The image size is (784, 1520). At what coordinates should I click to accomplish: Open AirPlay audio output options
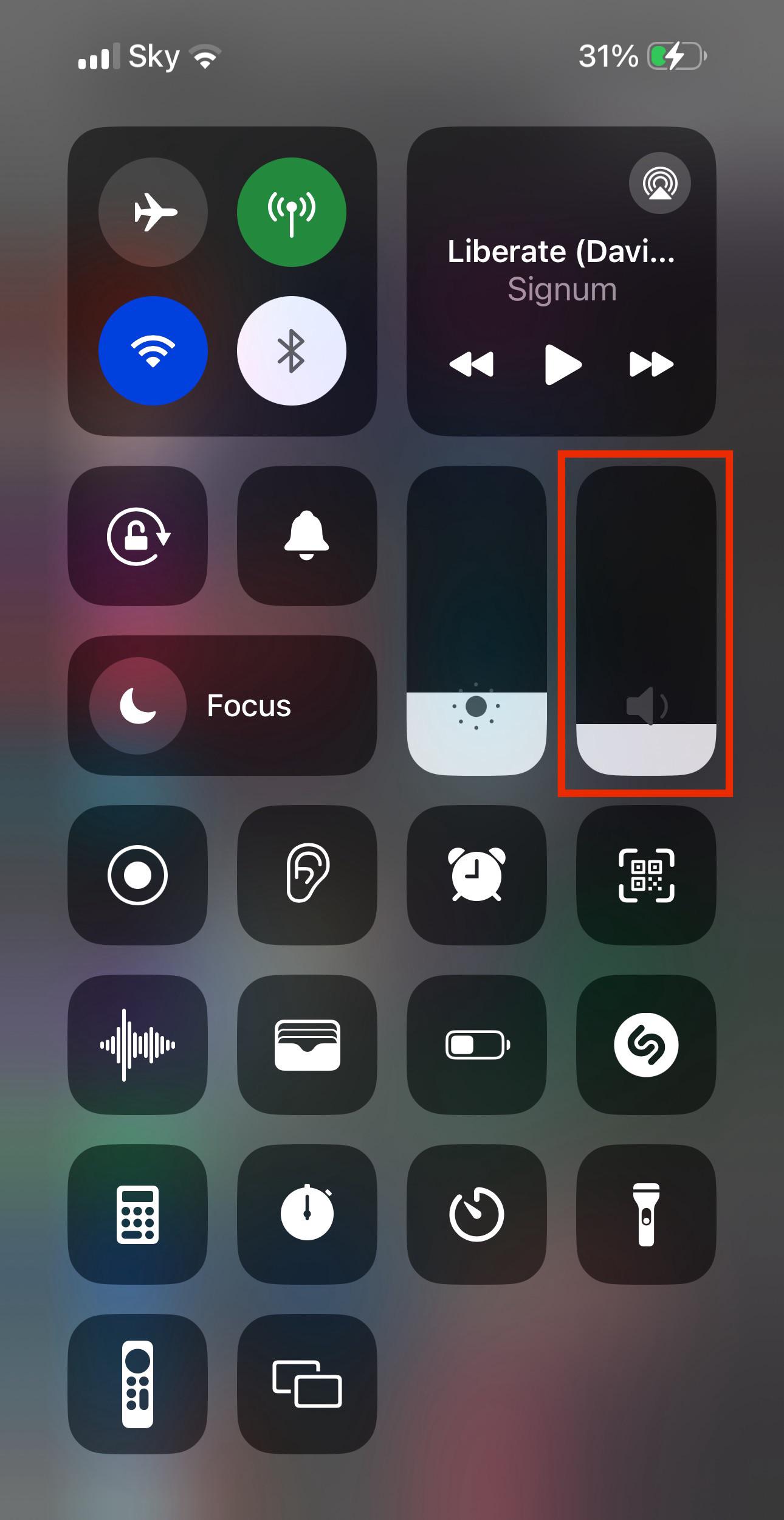point(660,183)
